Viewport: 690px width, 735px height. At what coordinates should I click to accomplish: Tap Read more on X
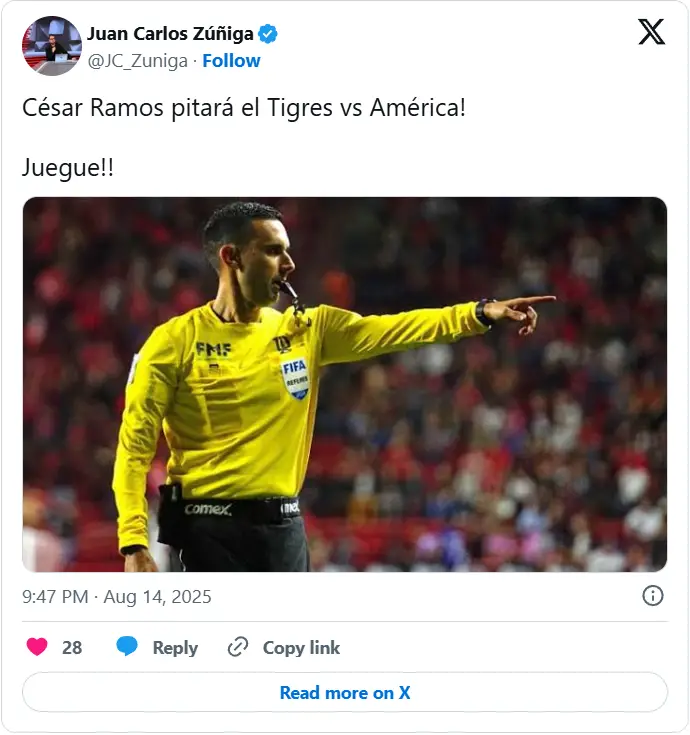click(x=344, y=693)
